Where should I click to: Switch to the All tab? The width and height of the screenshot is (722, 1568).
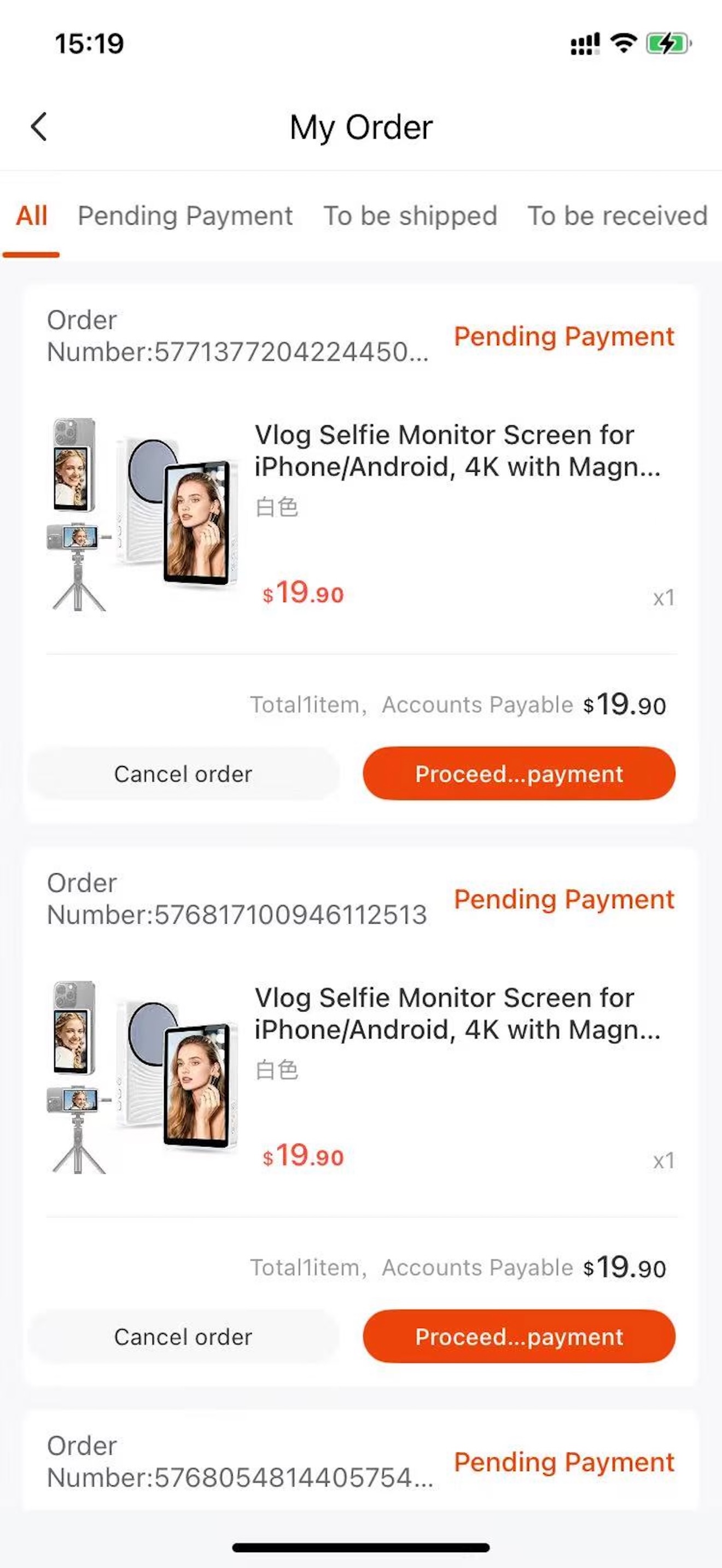pyautogui.click(x=32, y=216)
